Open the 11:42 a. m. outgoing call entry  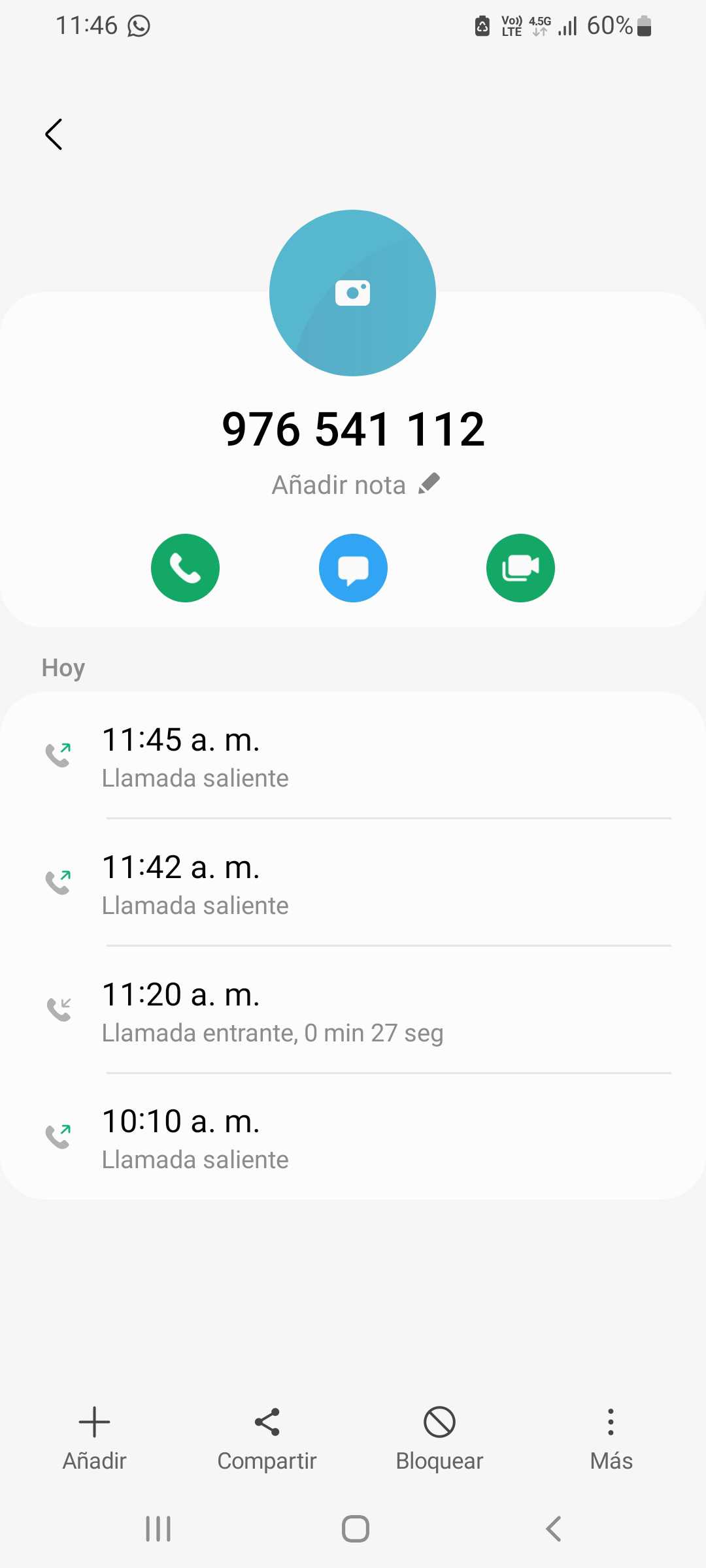click(353, 883)
